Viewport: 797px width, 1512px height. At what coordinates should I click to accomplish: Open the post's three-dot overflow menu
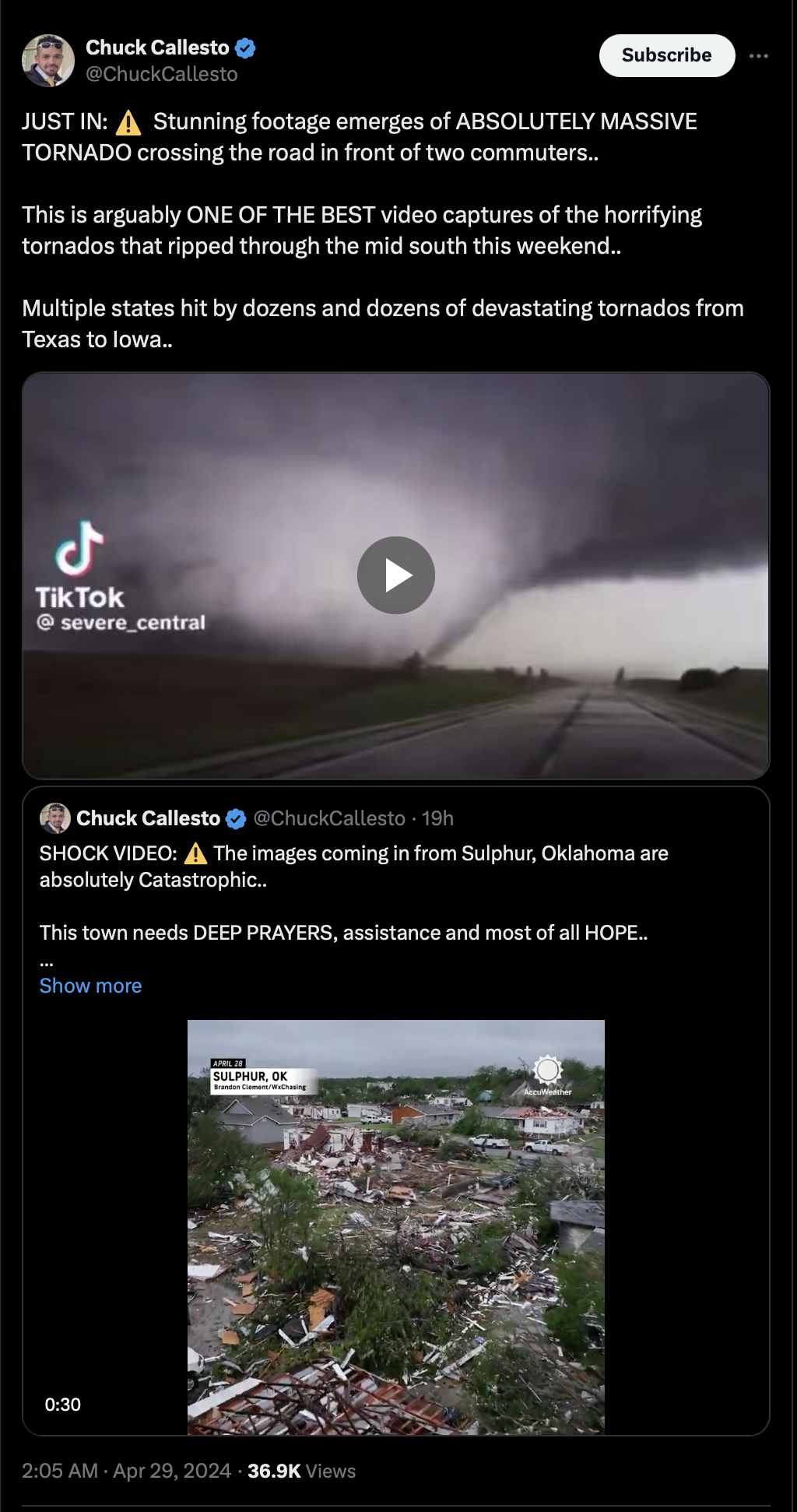pyautogui.click(x=759, y=56)
